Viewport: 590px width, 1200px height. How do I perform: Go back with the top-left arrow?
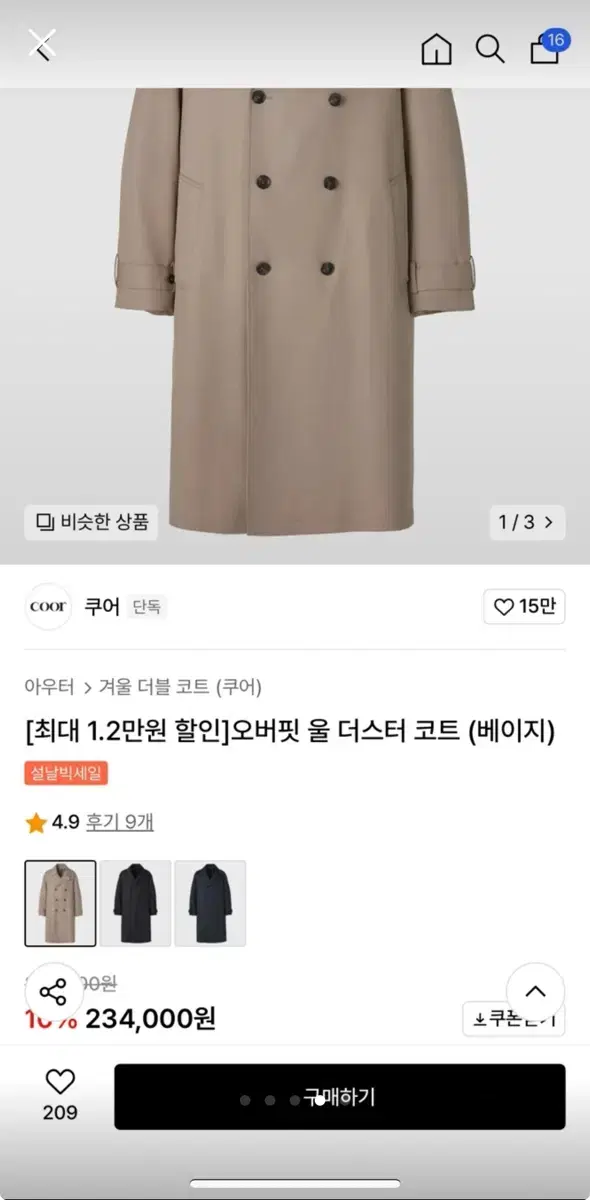coord(41,45)
